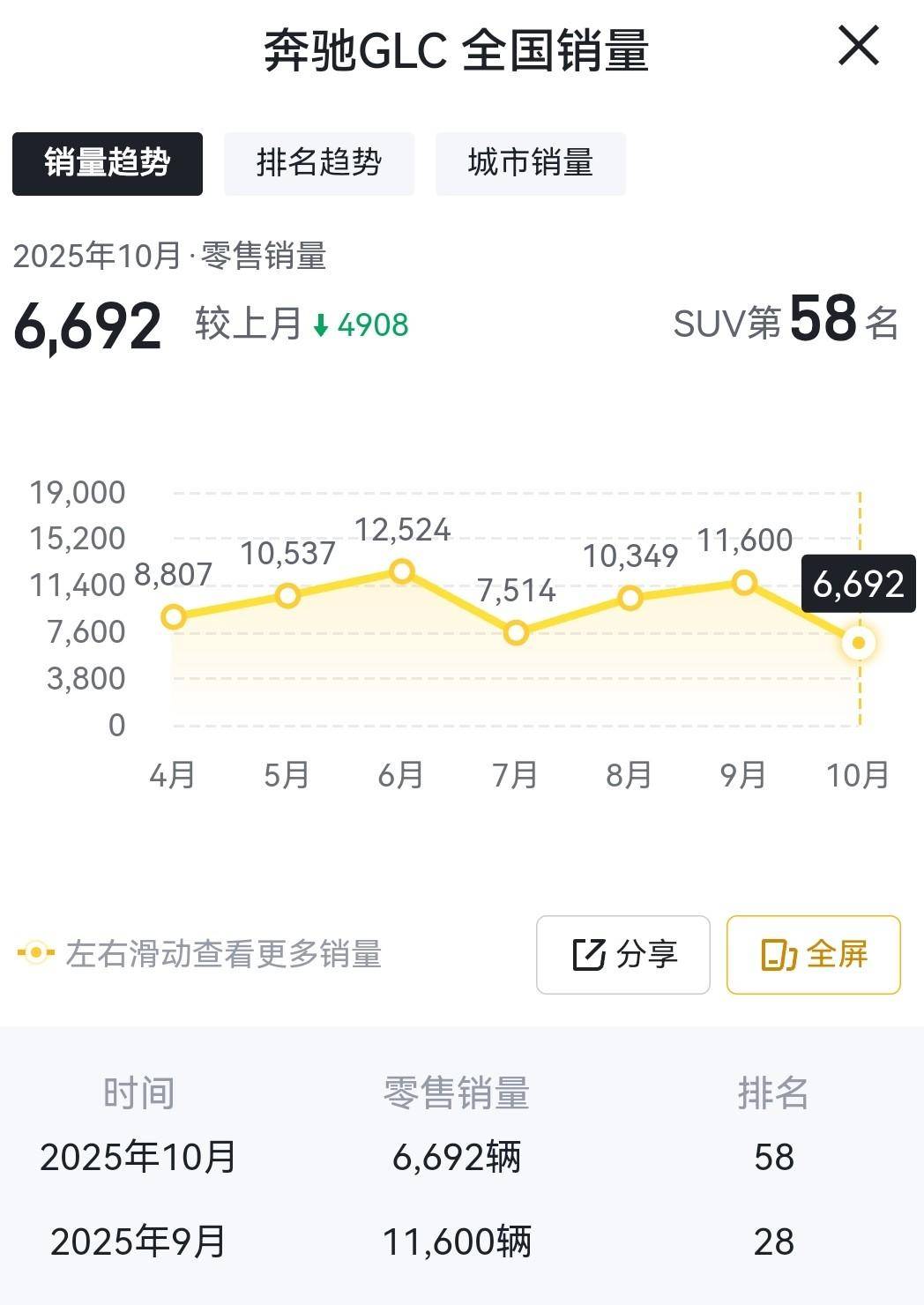This screenshot has height=1305, width=924.
Task: Open the 城市销量 tab
Action: pos(530,163)
